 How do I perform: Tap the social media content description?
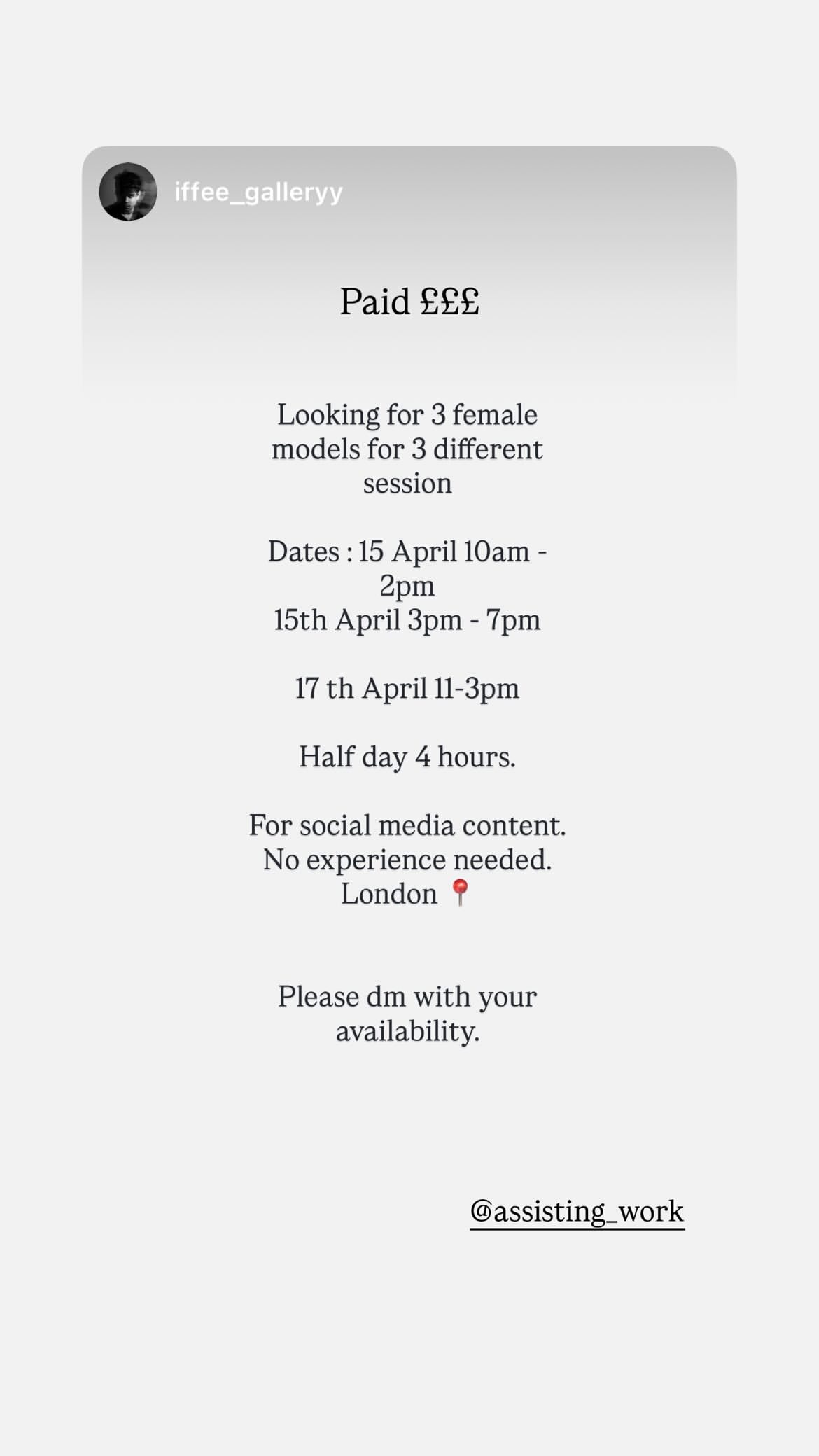click(x=408, y=825)
